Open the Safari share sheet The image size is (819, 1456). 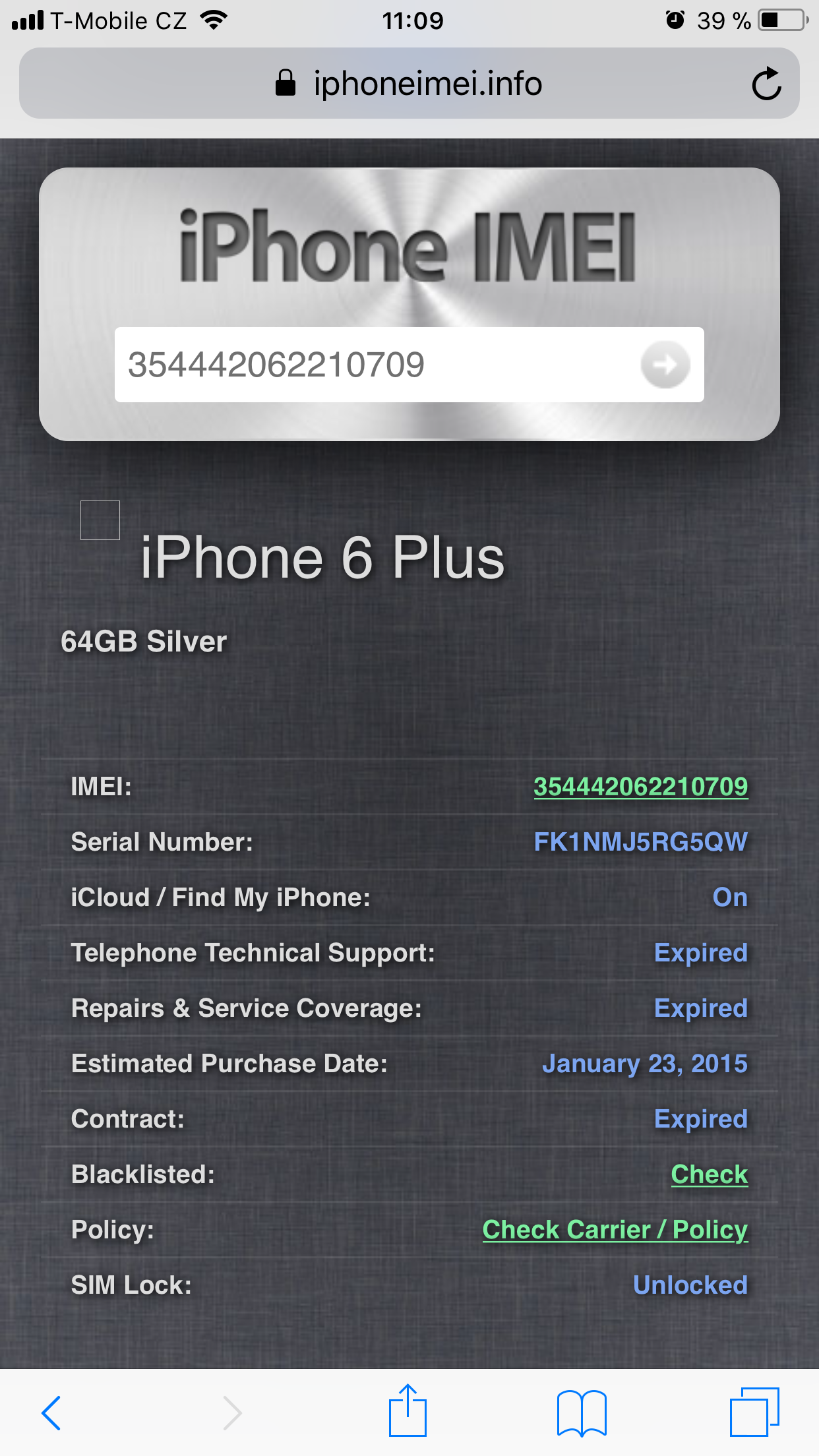(408, 1411)
